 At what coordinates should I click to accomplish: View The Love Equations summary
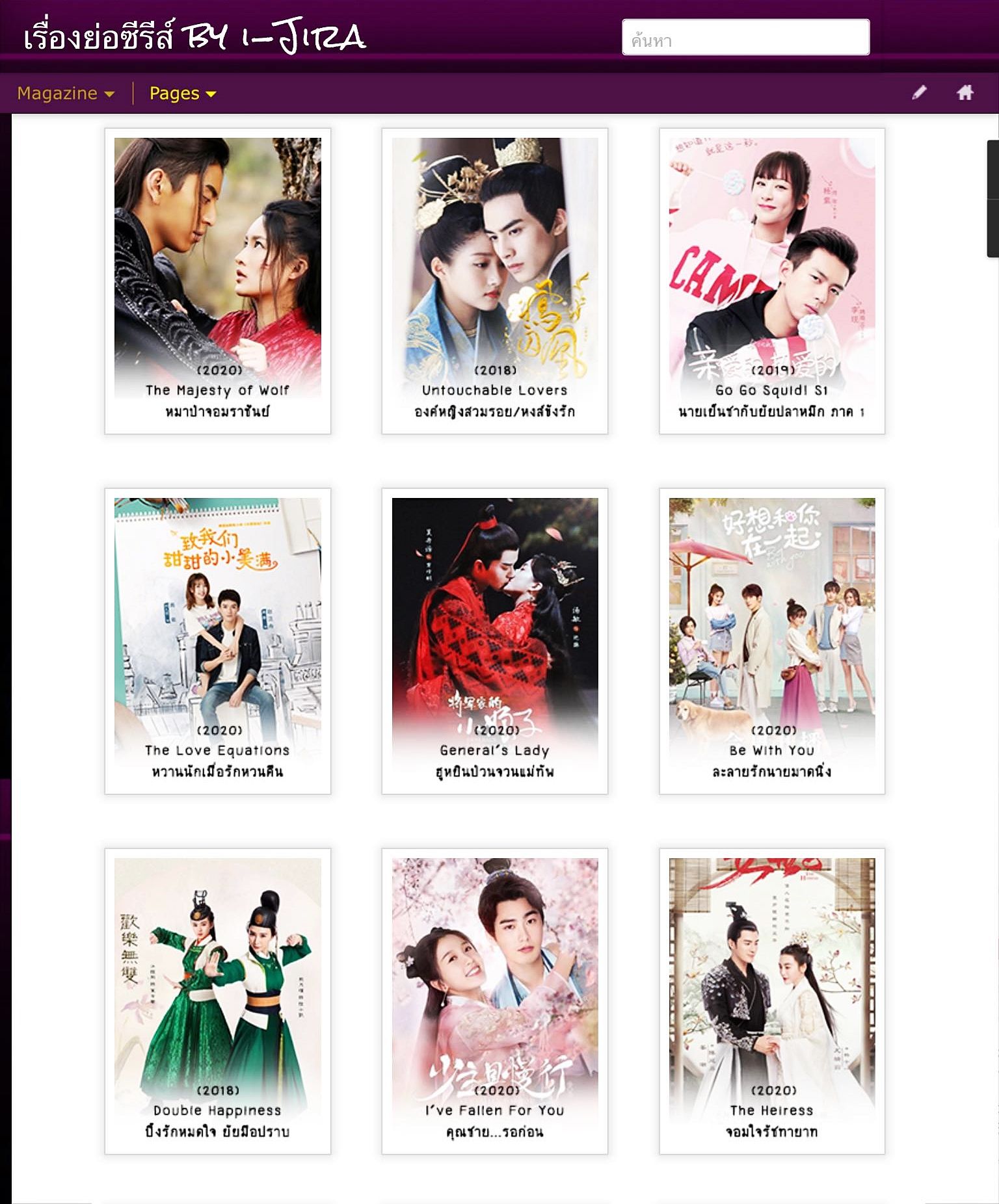(x=218, y=641)
